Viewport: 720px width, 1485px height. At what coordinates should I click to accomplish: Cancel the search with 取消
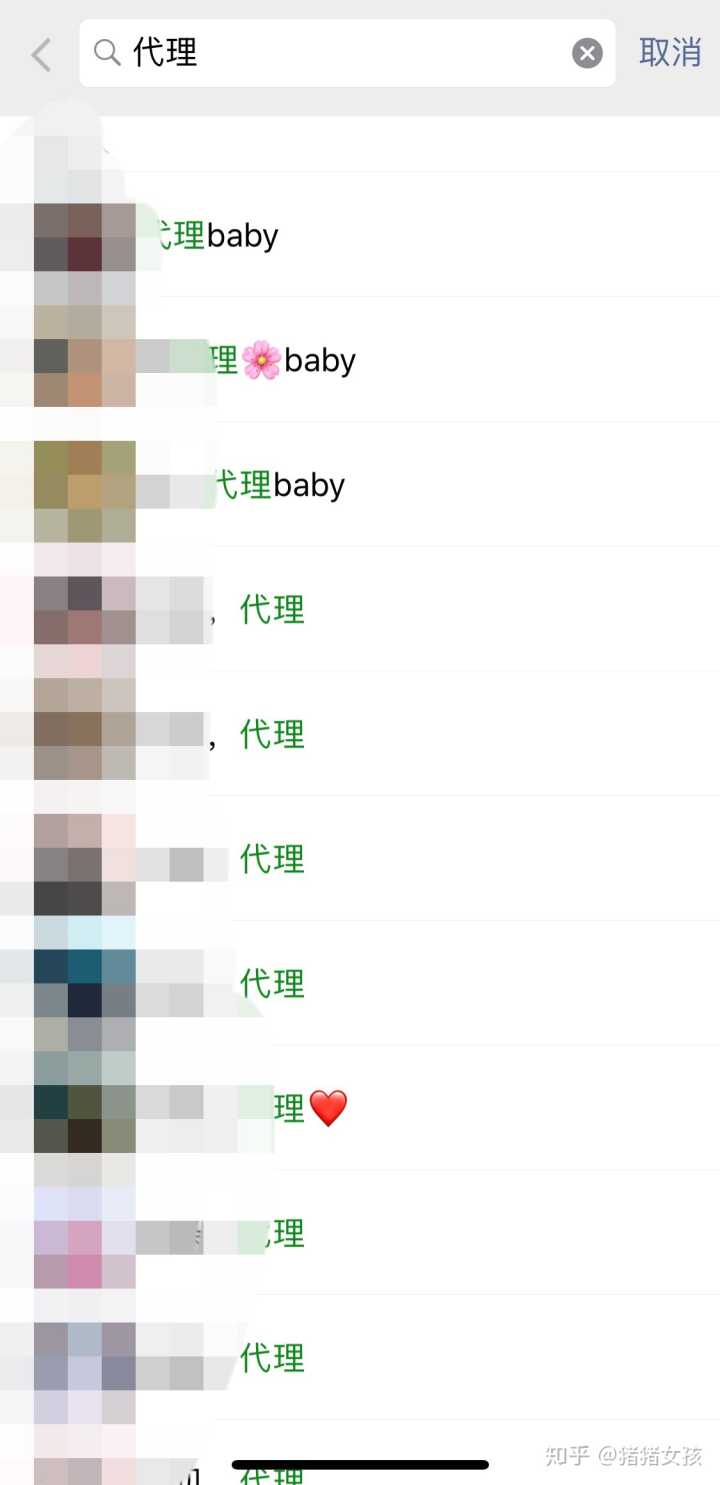point(670,53)
